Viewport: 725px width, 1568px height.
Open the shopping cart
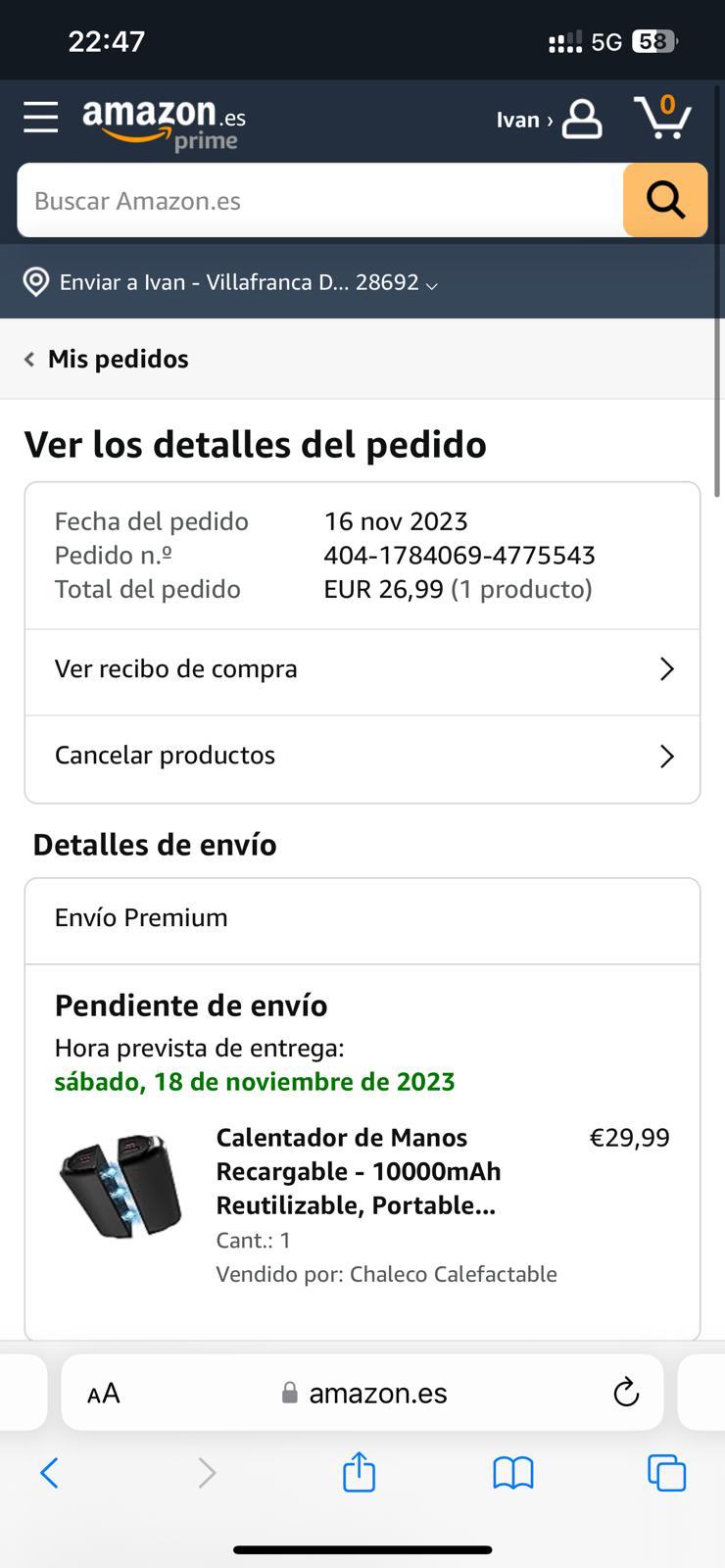[x=663, y=119]
